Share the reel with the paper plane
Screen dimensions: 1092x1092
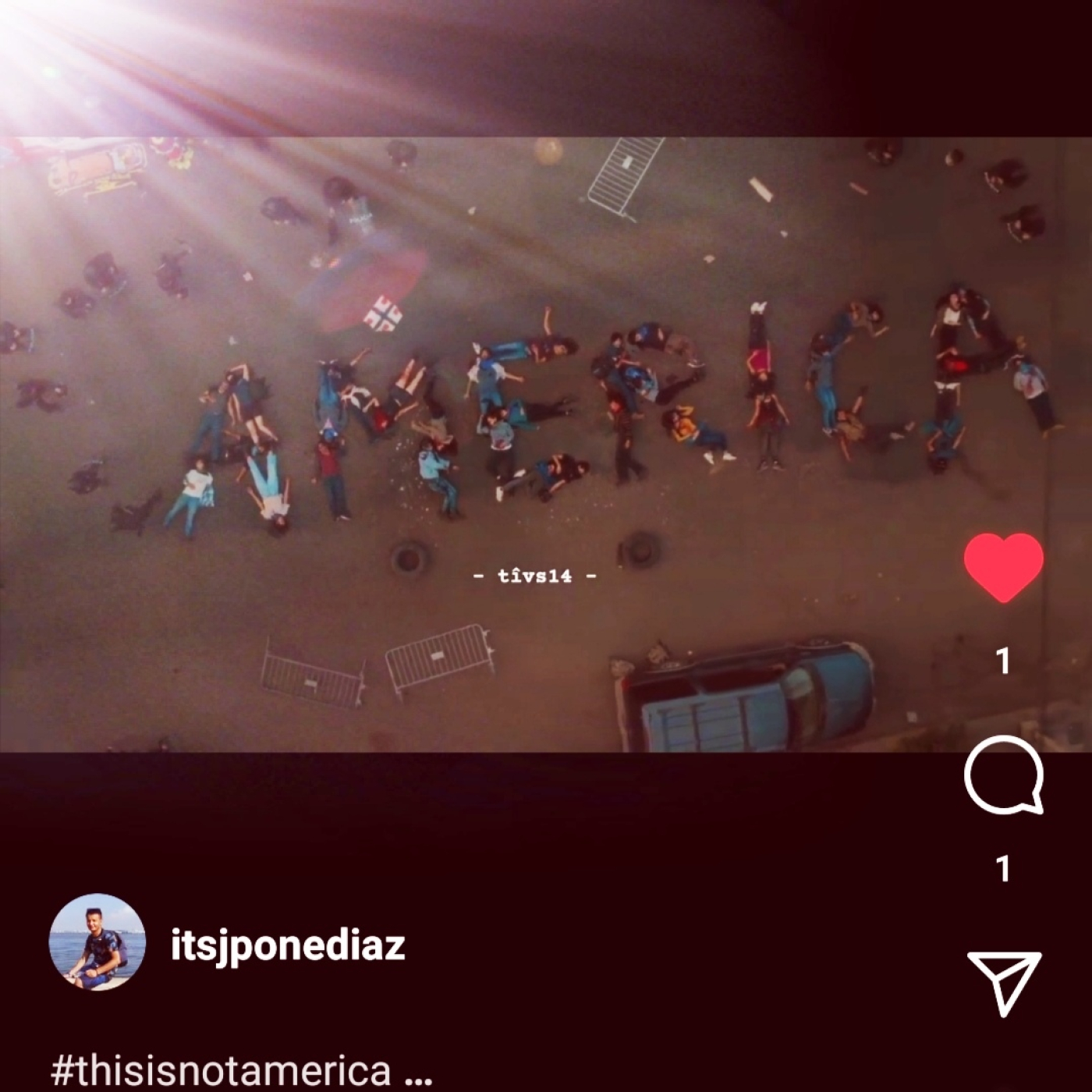tap(1003, 982)
